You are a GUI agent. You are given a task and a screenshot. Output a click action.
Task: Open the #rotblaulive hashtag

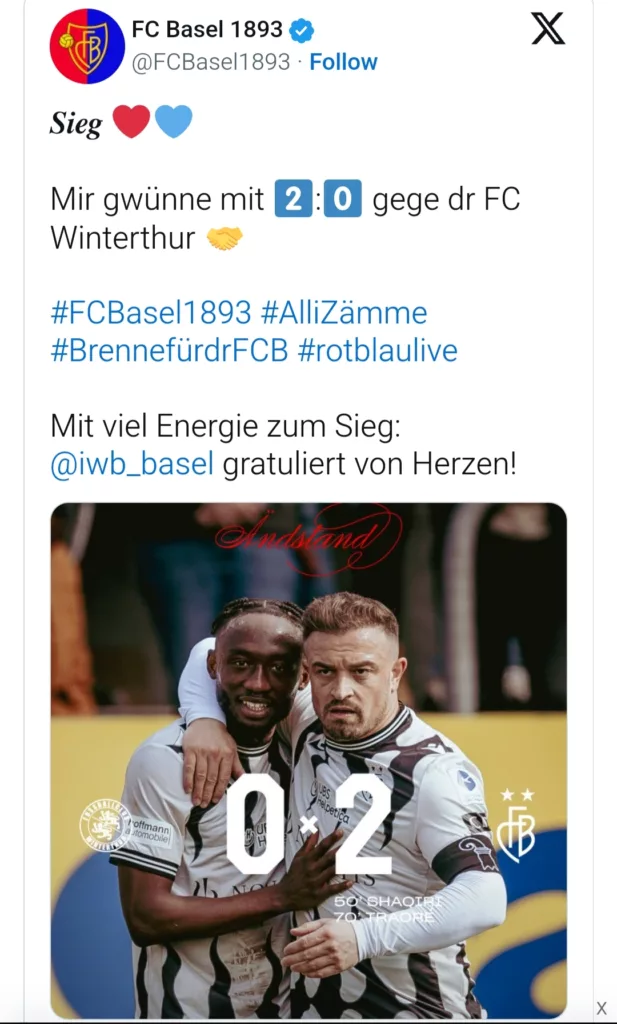tap(377, 350)
